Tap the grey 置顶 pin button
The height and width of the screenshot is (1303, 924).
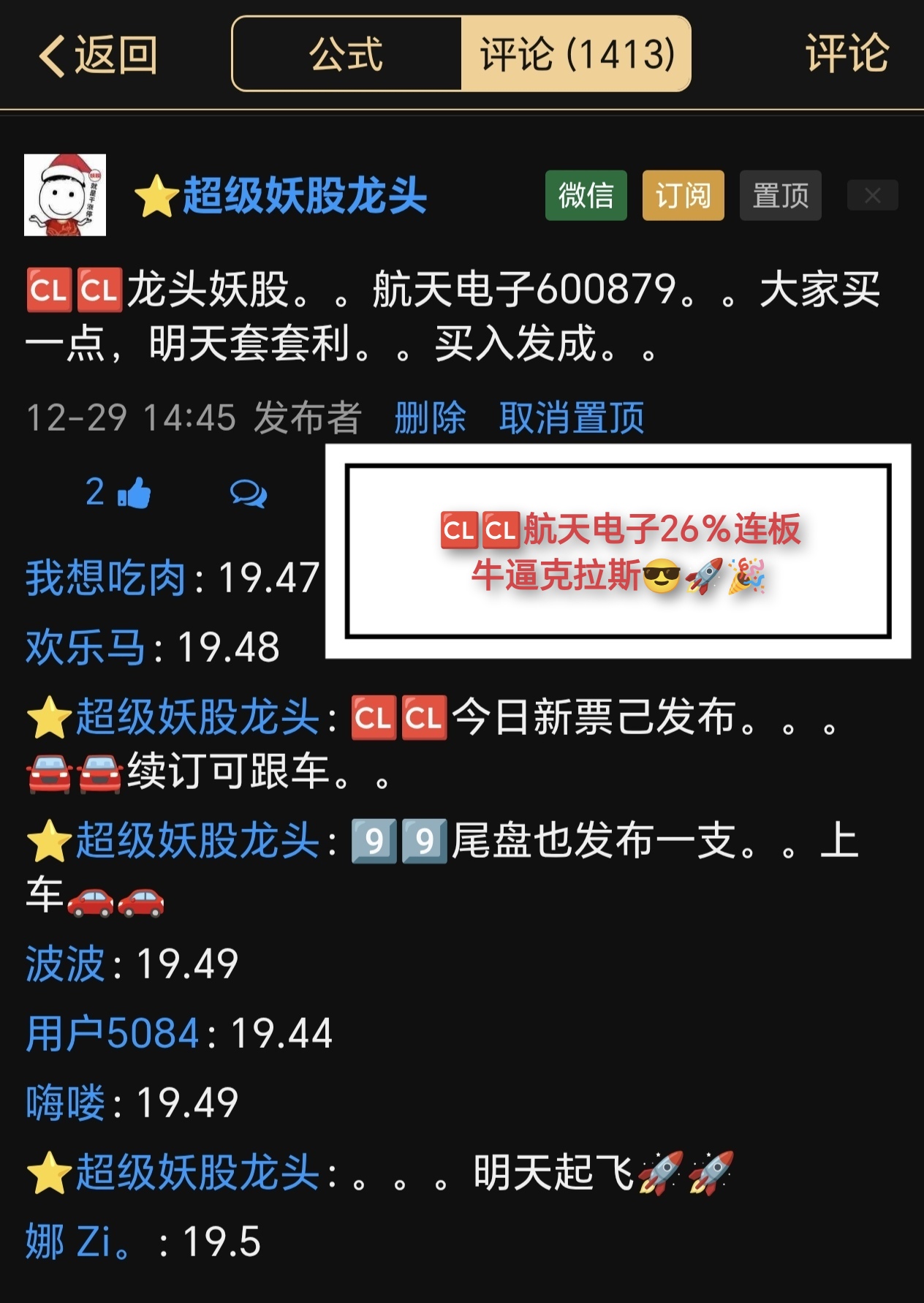pos(780,196)
